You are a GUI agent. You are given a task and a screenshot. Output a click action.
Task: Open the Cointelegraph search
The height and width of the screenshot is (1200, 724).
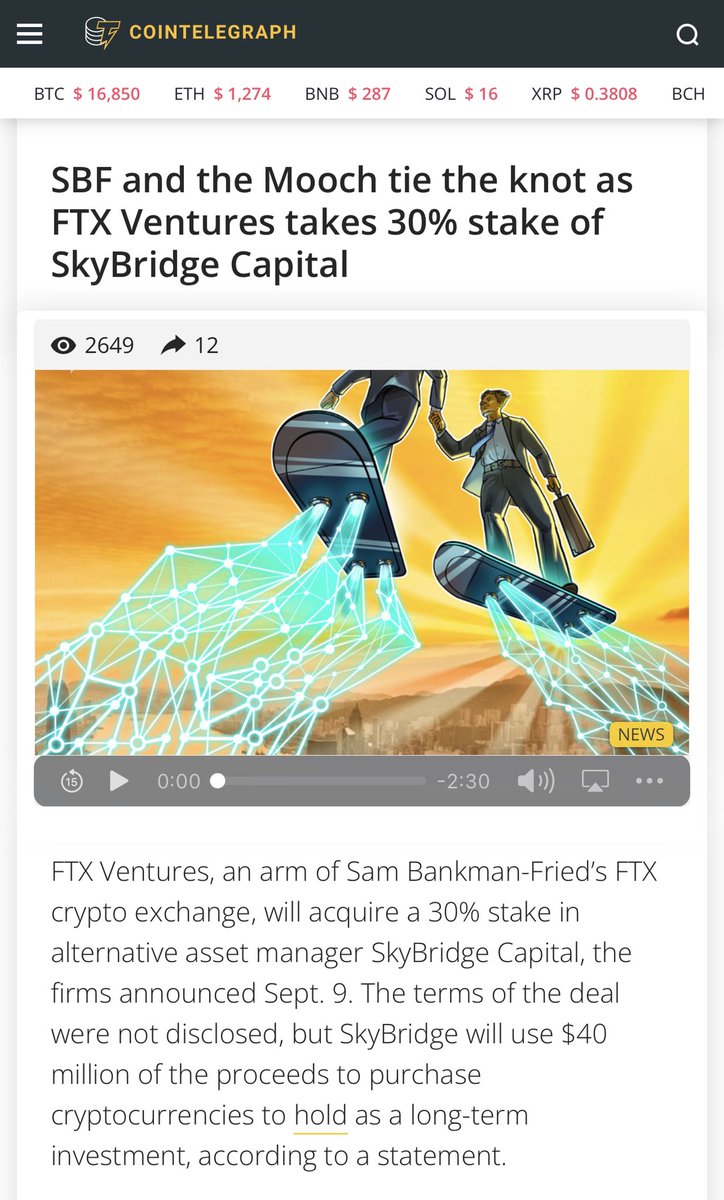click(x=688, y=35)
